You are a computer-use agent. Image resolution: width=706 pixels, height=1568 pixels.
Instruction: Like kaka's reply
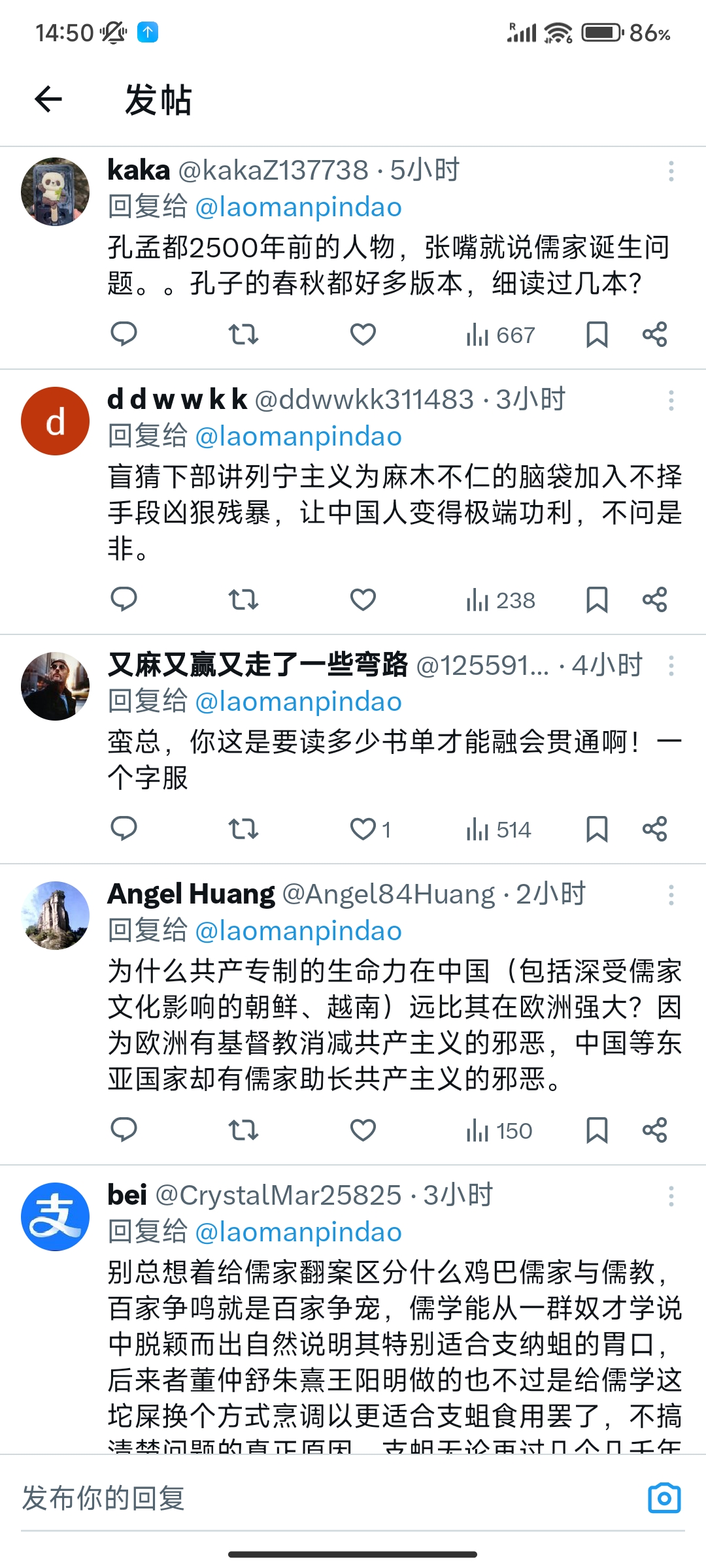[x=363, y=335]
